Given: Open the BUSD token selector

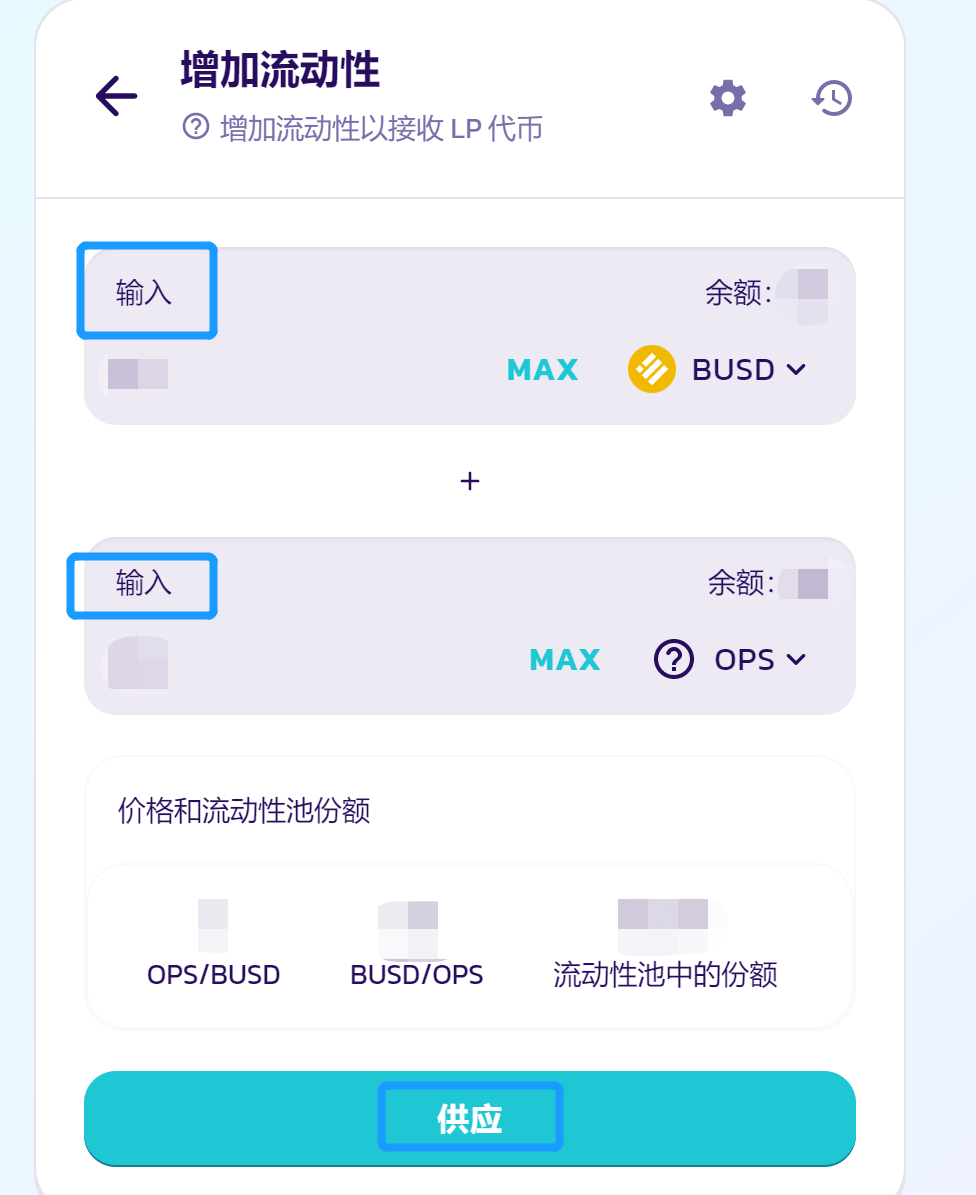Looking at the screenshot, I should 718,370.
